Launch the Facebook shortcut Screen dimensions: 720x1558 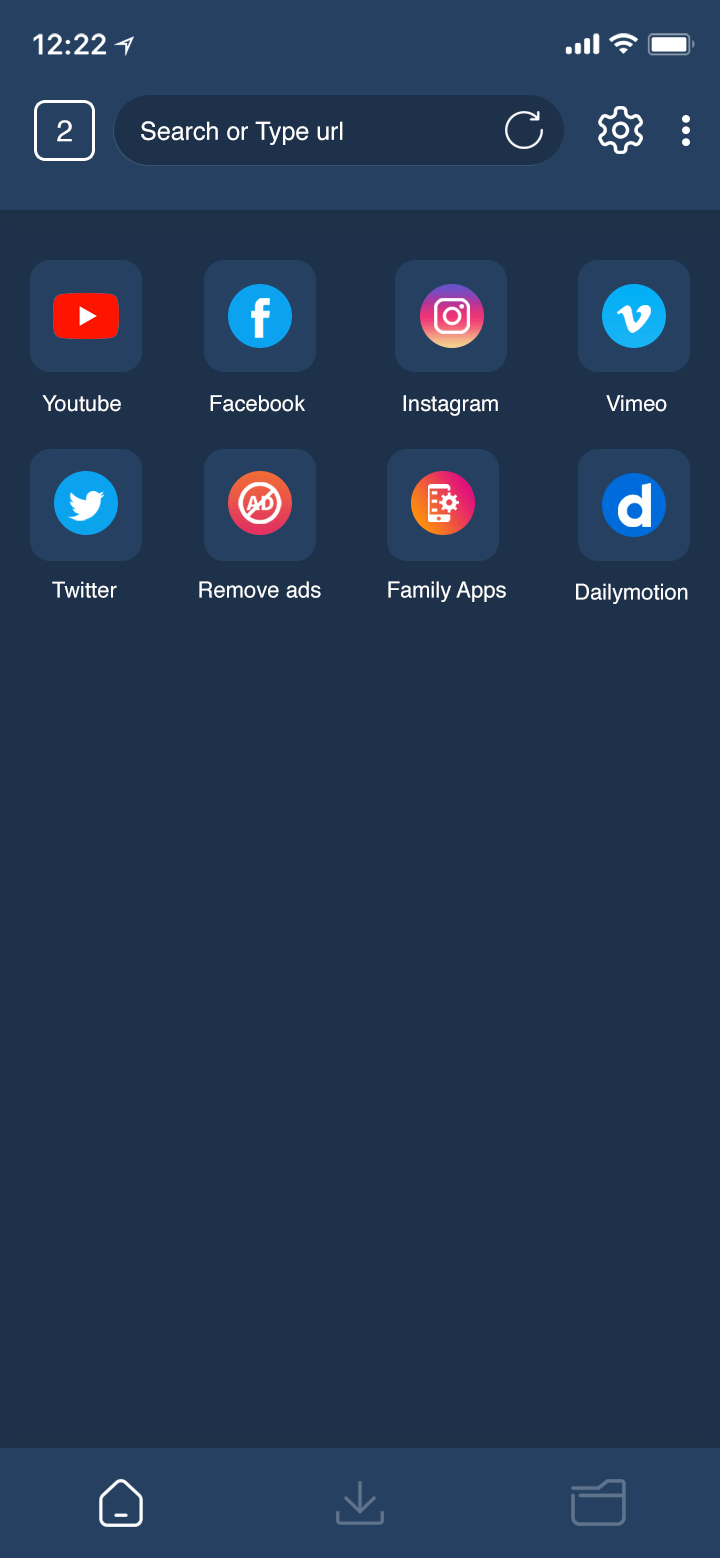260,316
